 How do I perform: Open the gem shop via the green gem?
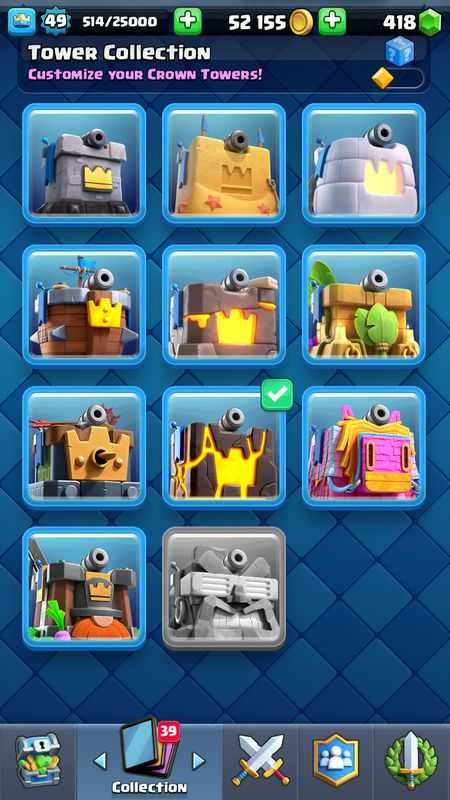(x=430, y=22)
